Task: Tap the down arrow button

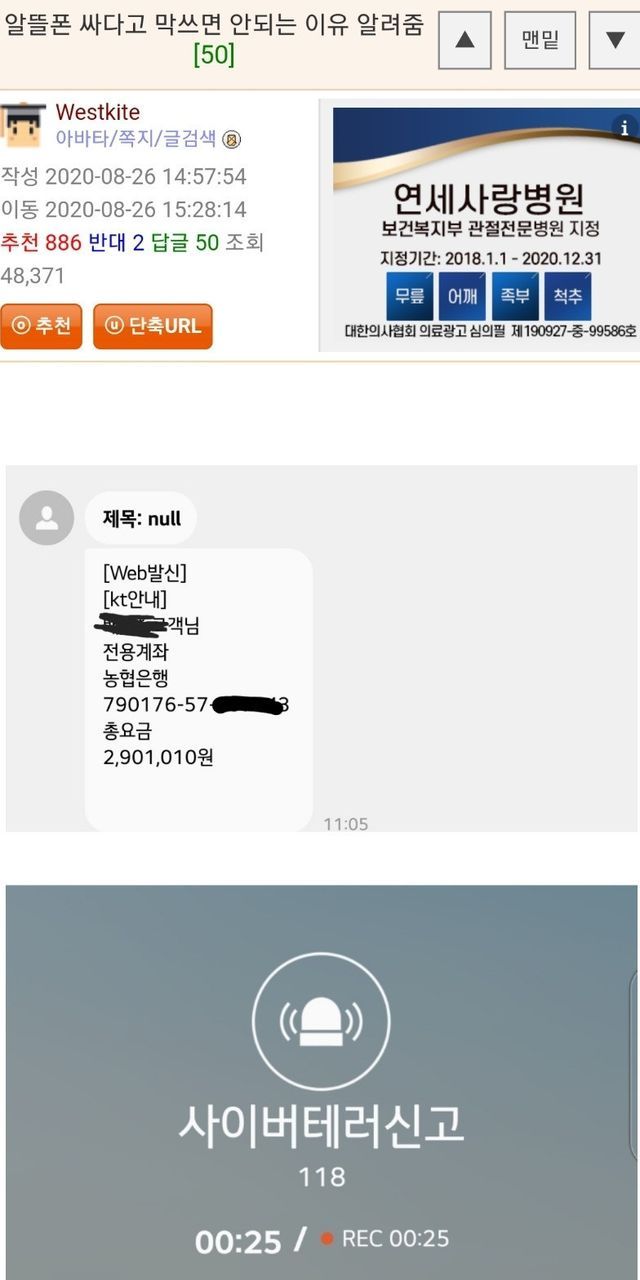Action: [614, 40]
